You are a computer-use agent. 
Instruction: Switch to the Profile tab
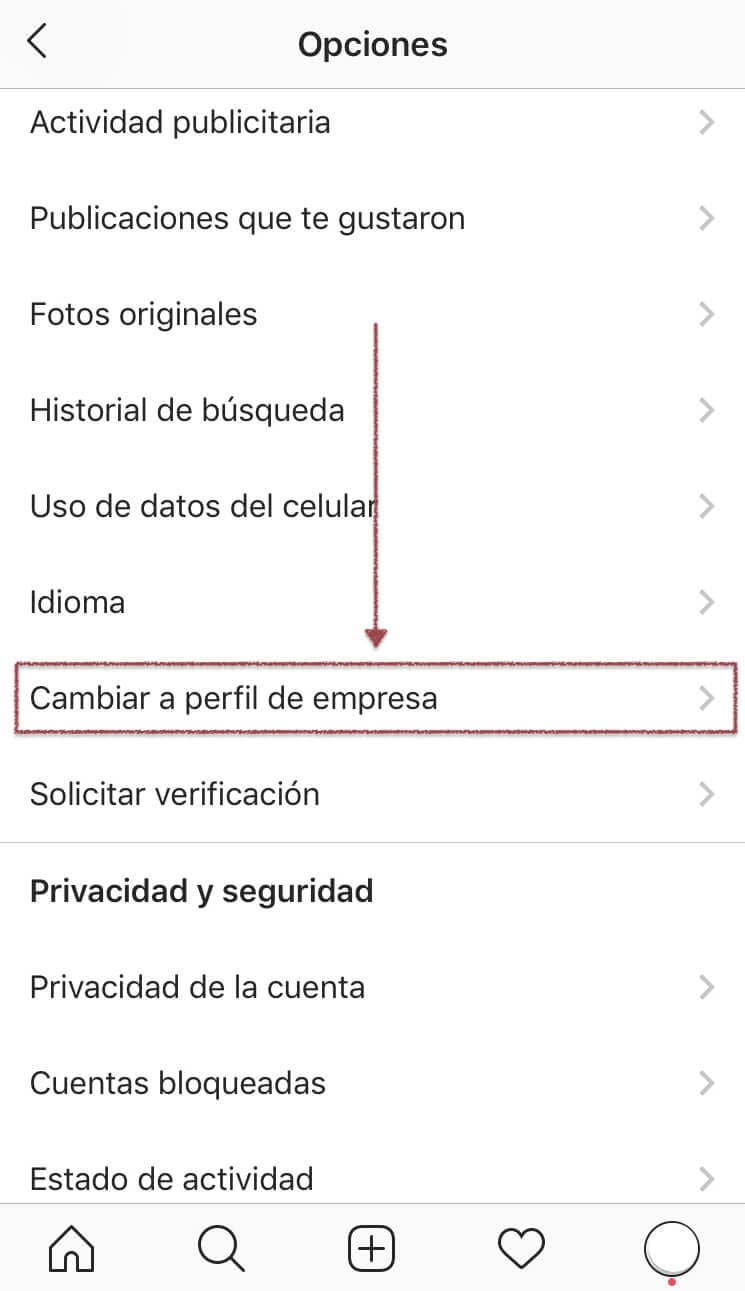point(671,1248)
